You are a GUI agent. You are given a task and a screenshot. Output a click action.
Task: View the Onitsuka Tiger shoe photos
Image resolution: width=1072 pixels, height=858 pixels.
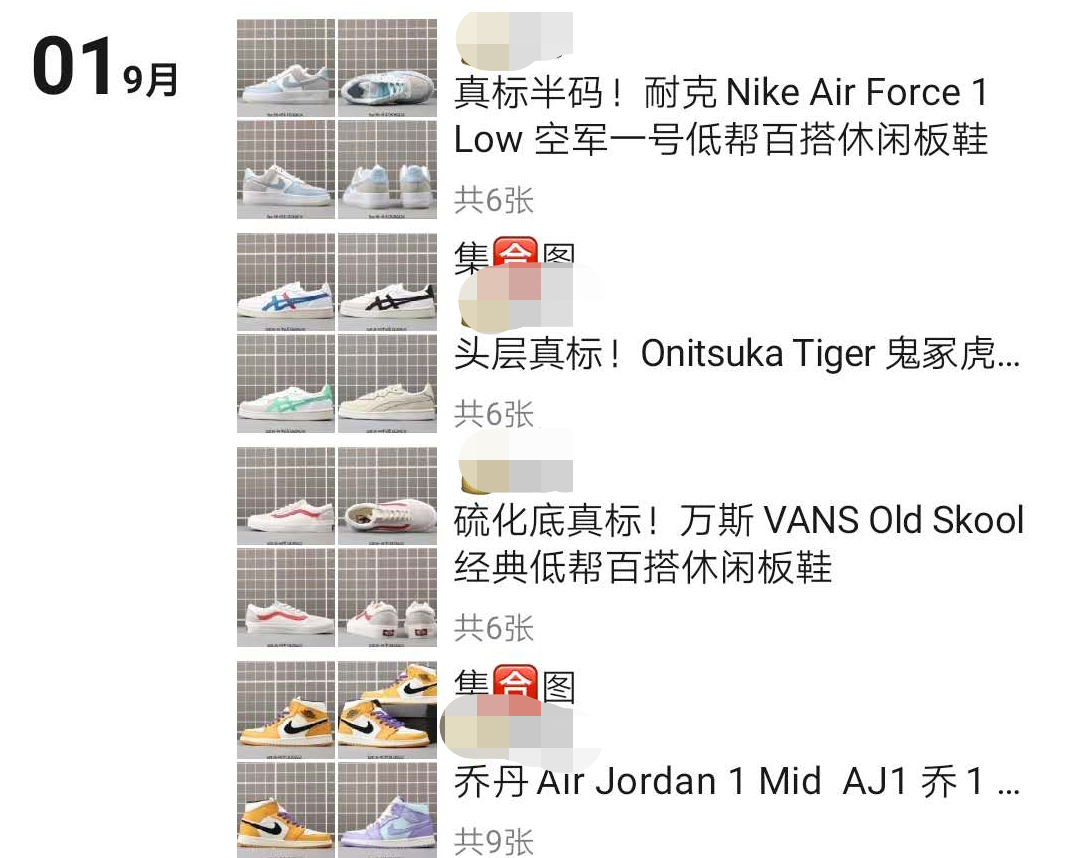click(x=337, y=333)
